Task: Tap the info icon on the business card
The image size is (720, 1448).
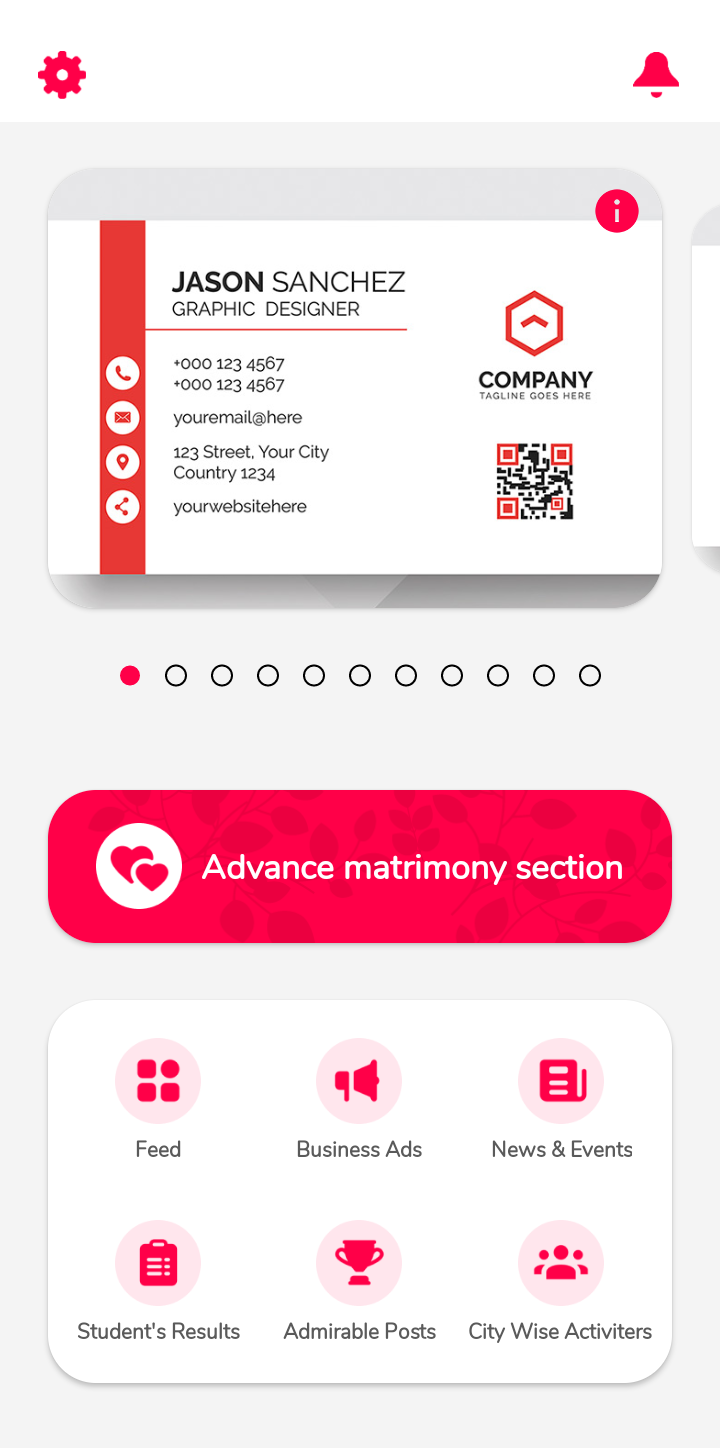Action: (x=617, y=211)
